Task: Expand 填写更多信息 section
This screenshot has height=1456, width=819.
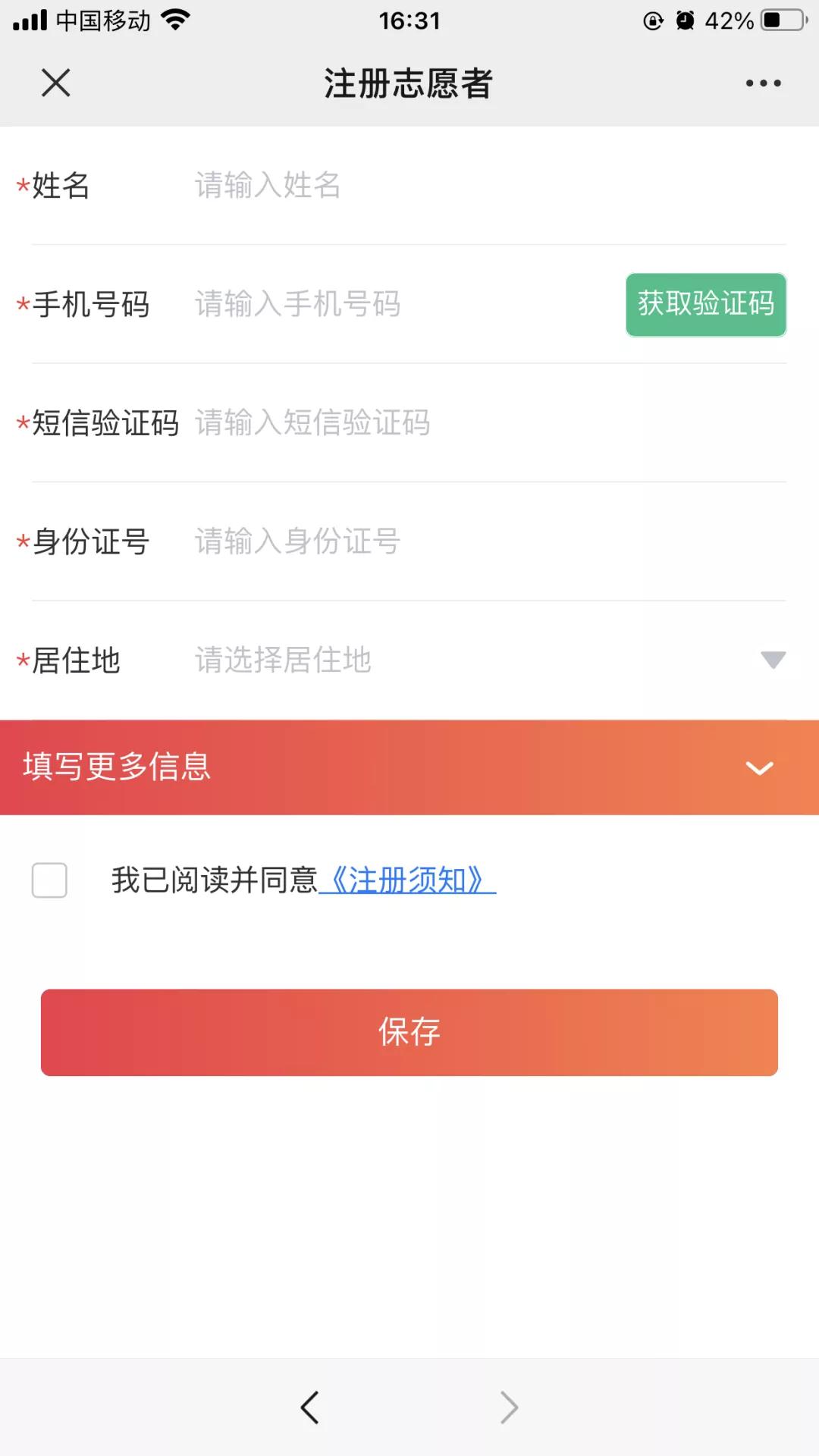Action: pos(409,767)
